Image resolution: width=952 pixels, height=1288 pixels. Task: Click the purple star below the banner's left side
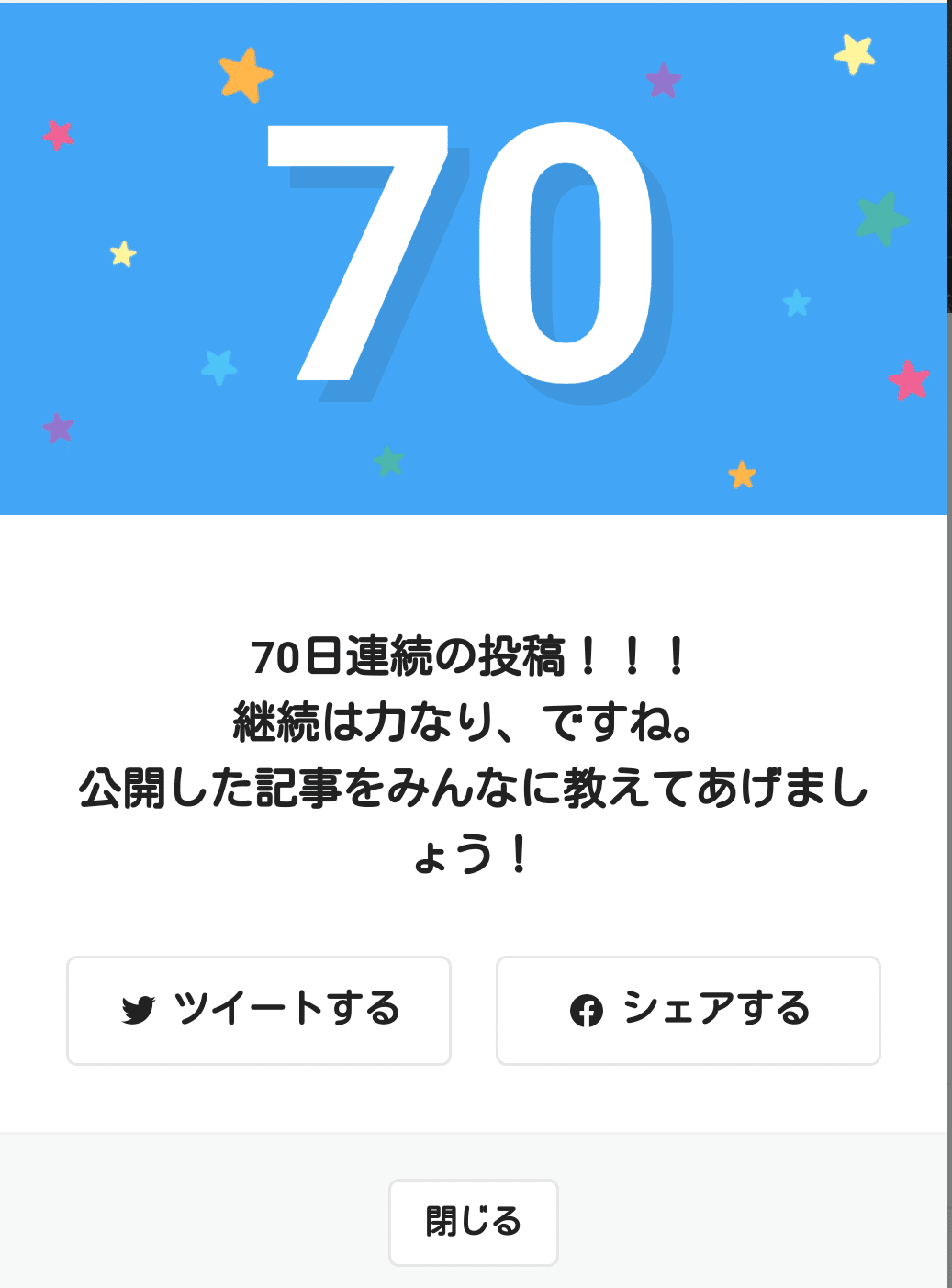(57, 428)
